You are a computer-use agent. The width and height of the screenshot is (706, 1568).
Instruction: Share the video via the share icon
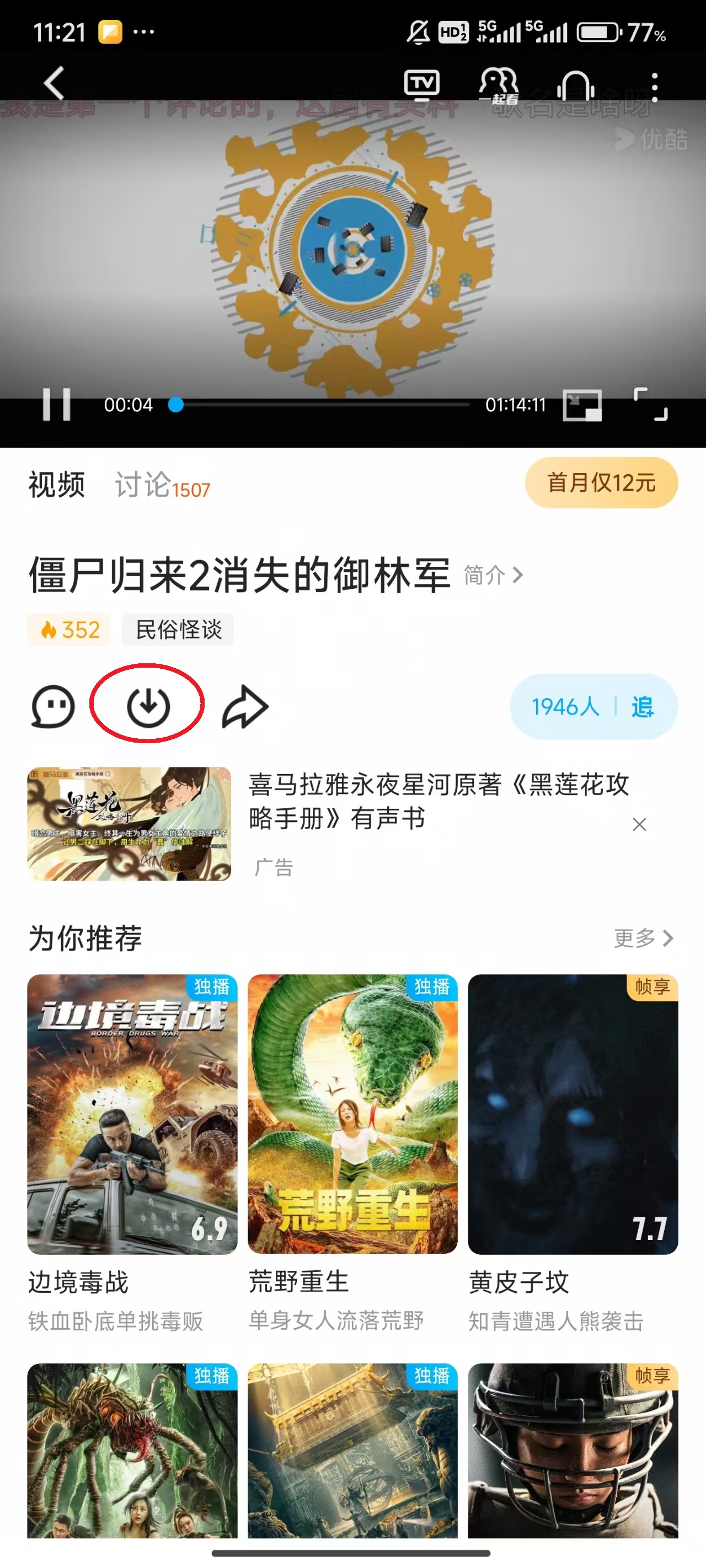click(245, 706)
